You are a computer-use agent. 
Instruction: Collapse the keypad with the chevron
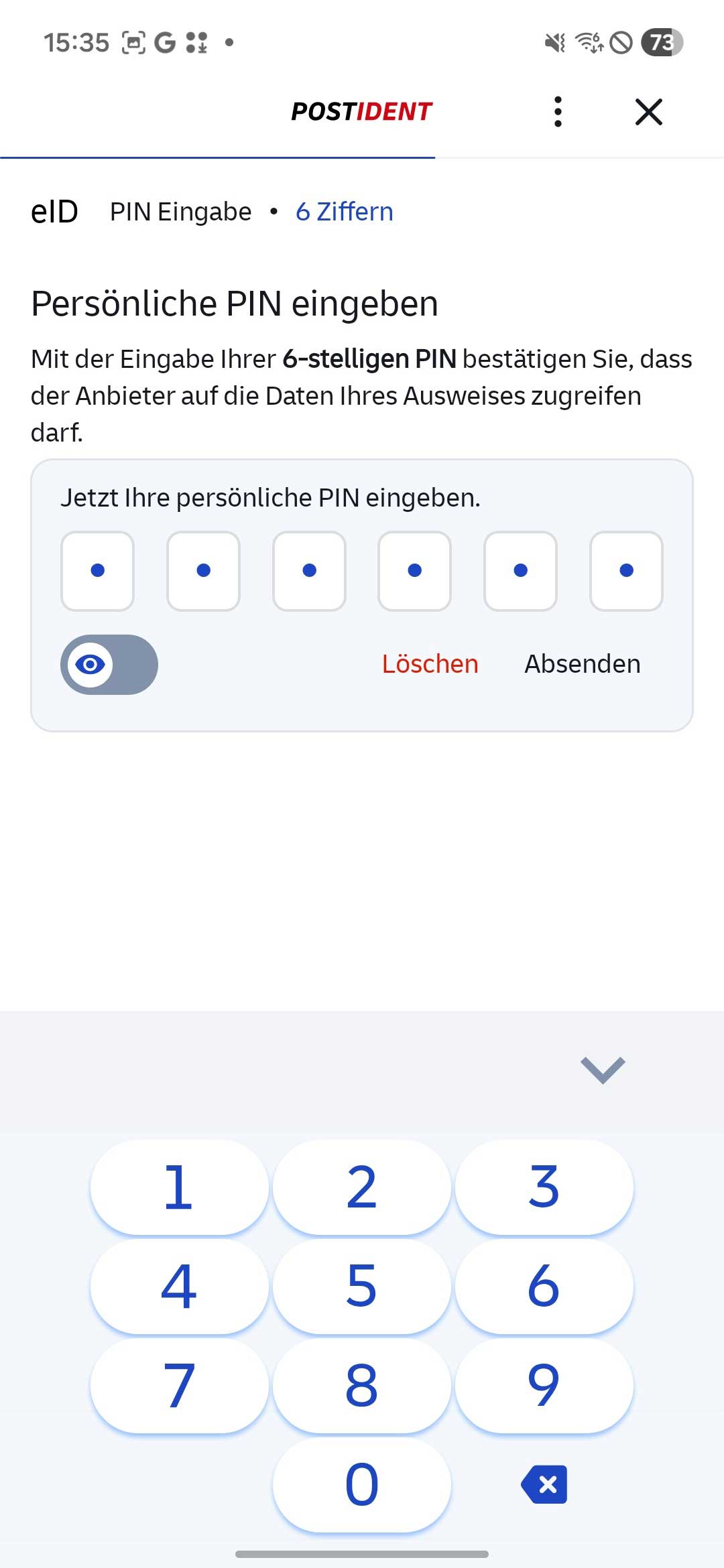tap(603, 1069)
